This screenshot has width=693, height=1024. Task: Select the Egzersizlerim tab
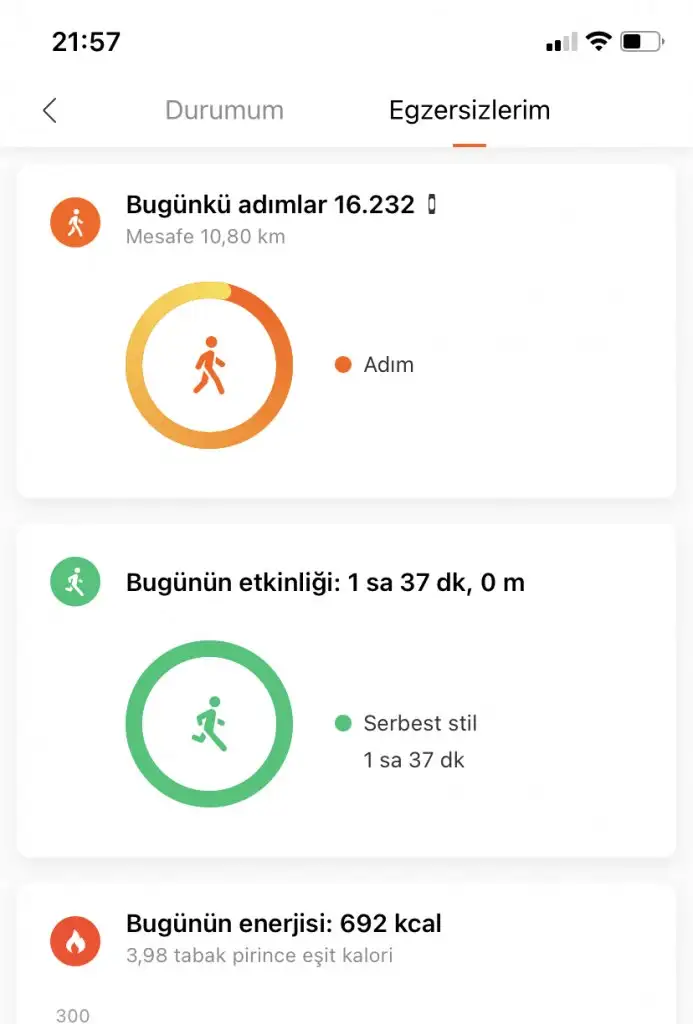469,110
